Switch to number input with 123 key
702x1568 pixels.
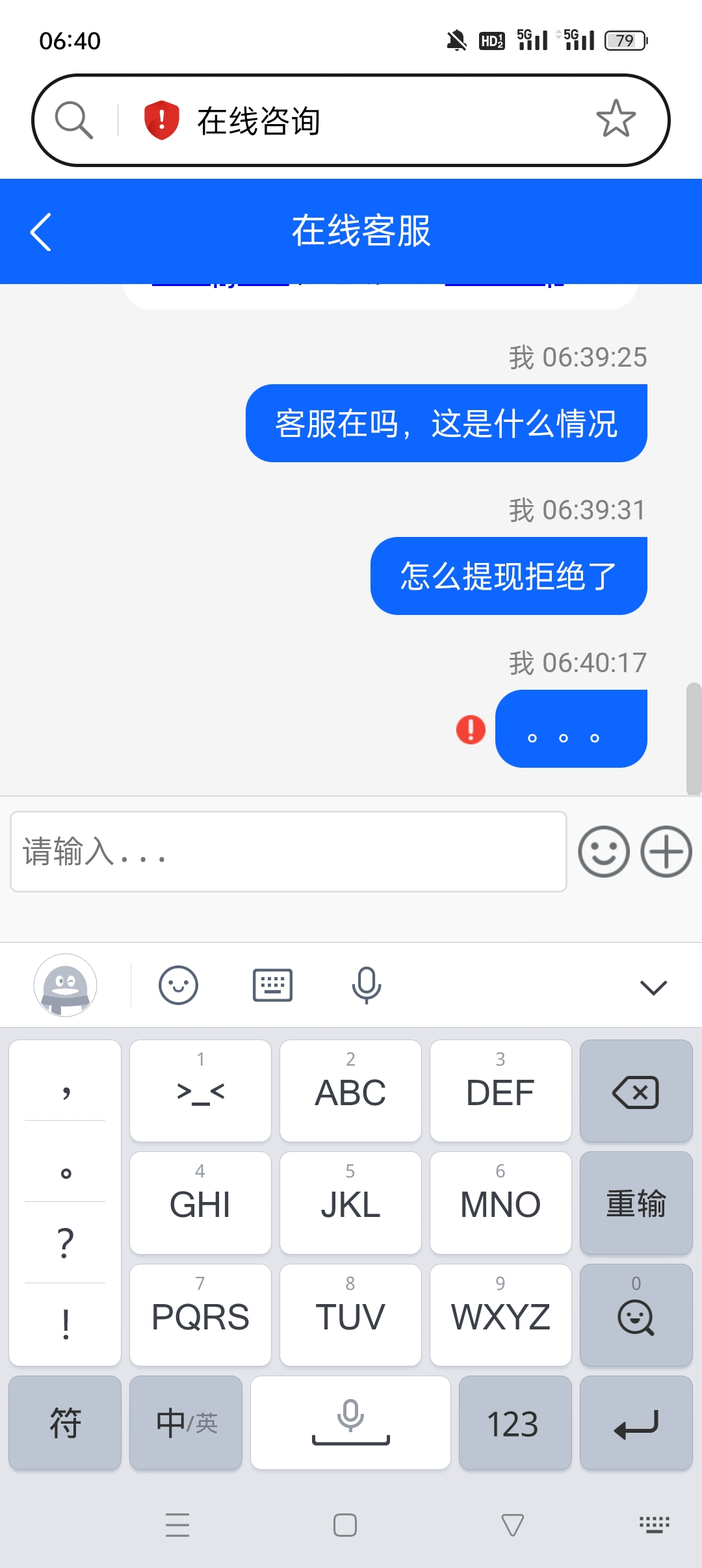pyautogui.click(x=515, y=1424)
